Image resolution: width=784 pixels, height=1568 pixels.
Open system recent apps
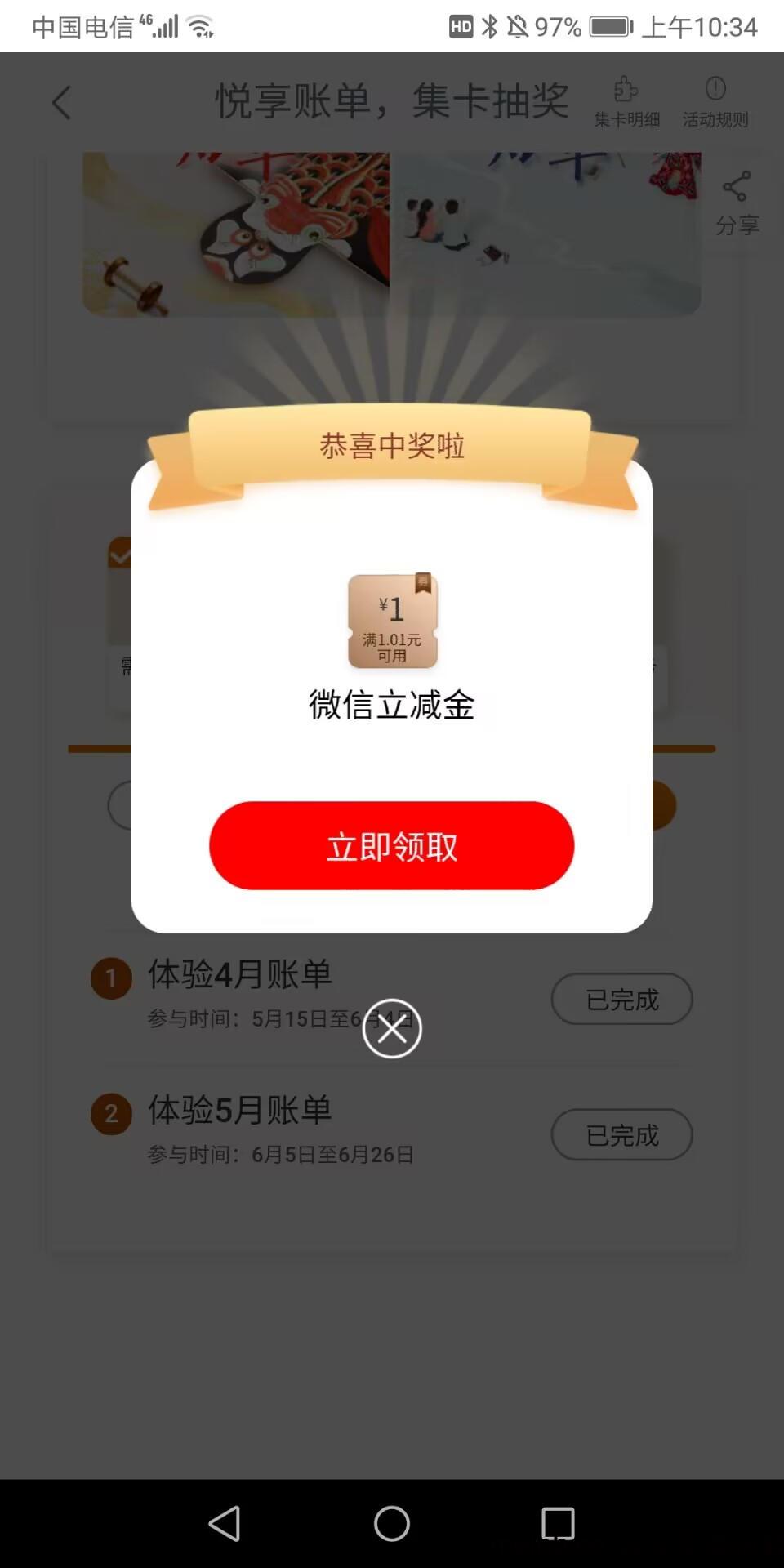pos(559,1524)
